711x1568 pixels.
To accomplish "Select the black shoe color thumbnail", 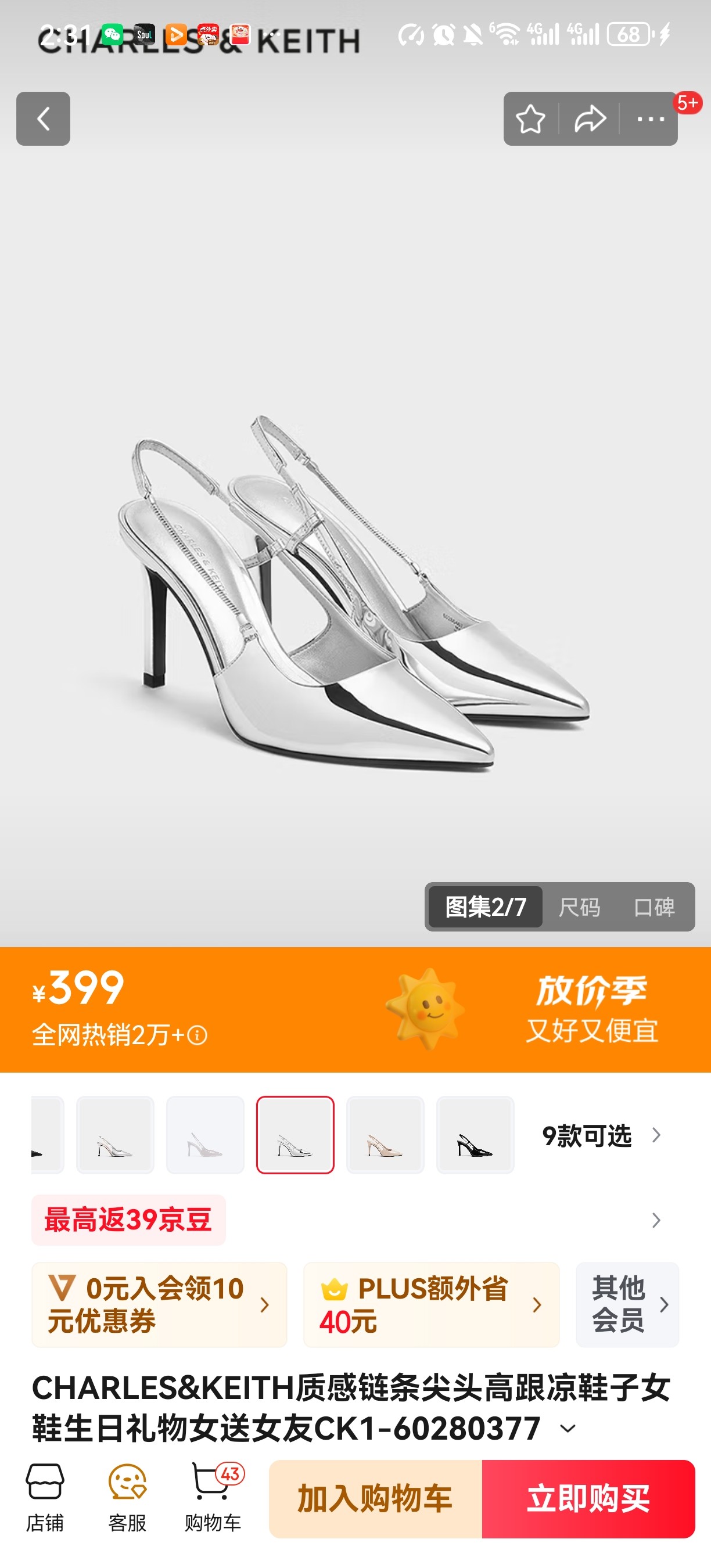I will click(475, 1135).
